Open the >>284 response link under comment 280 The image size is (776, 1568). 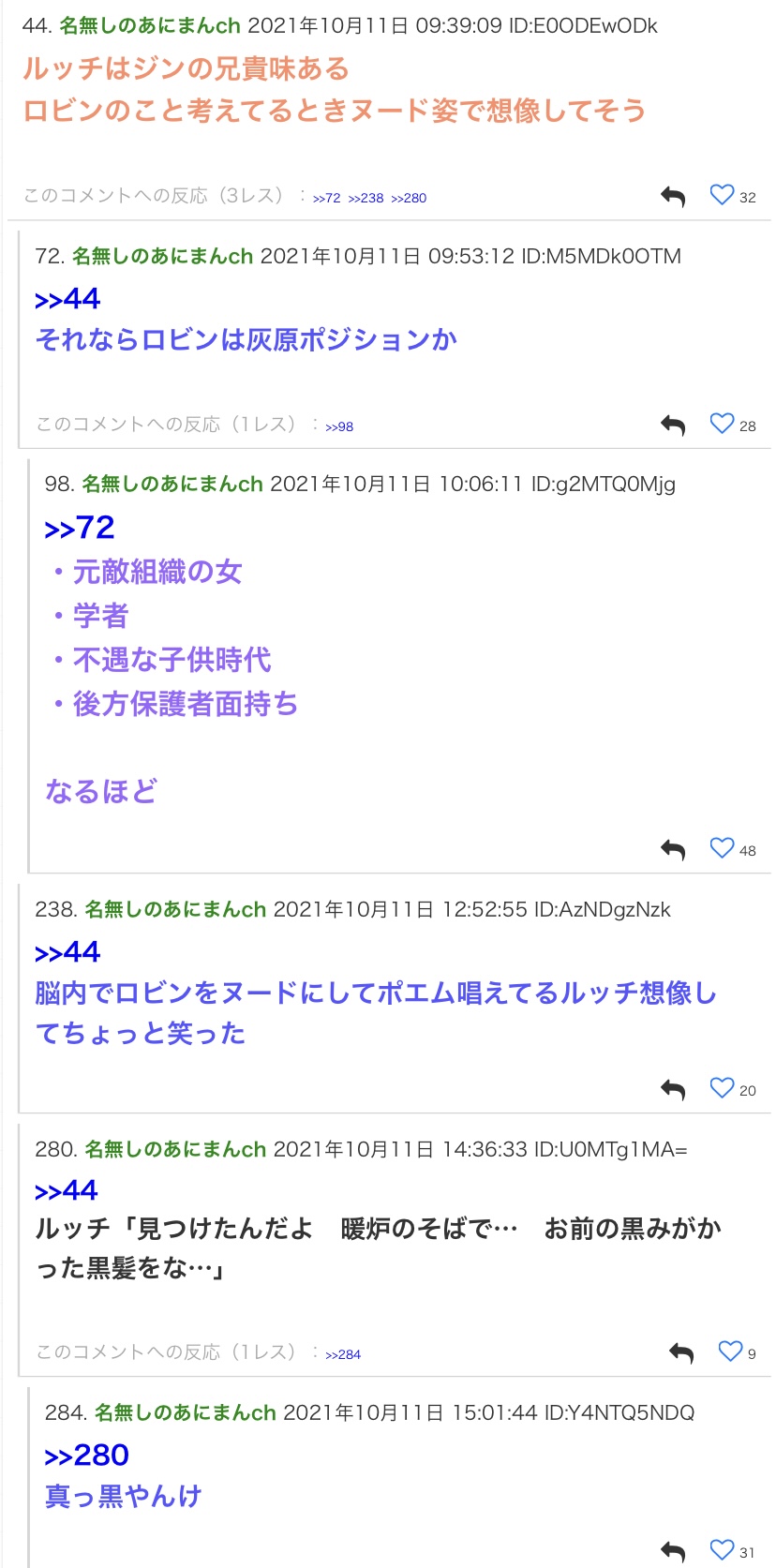(343, 1355)
